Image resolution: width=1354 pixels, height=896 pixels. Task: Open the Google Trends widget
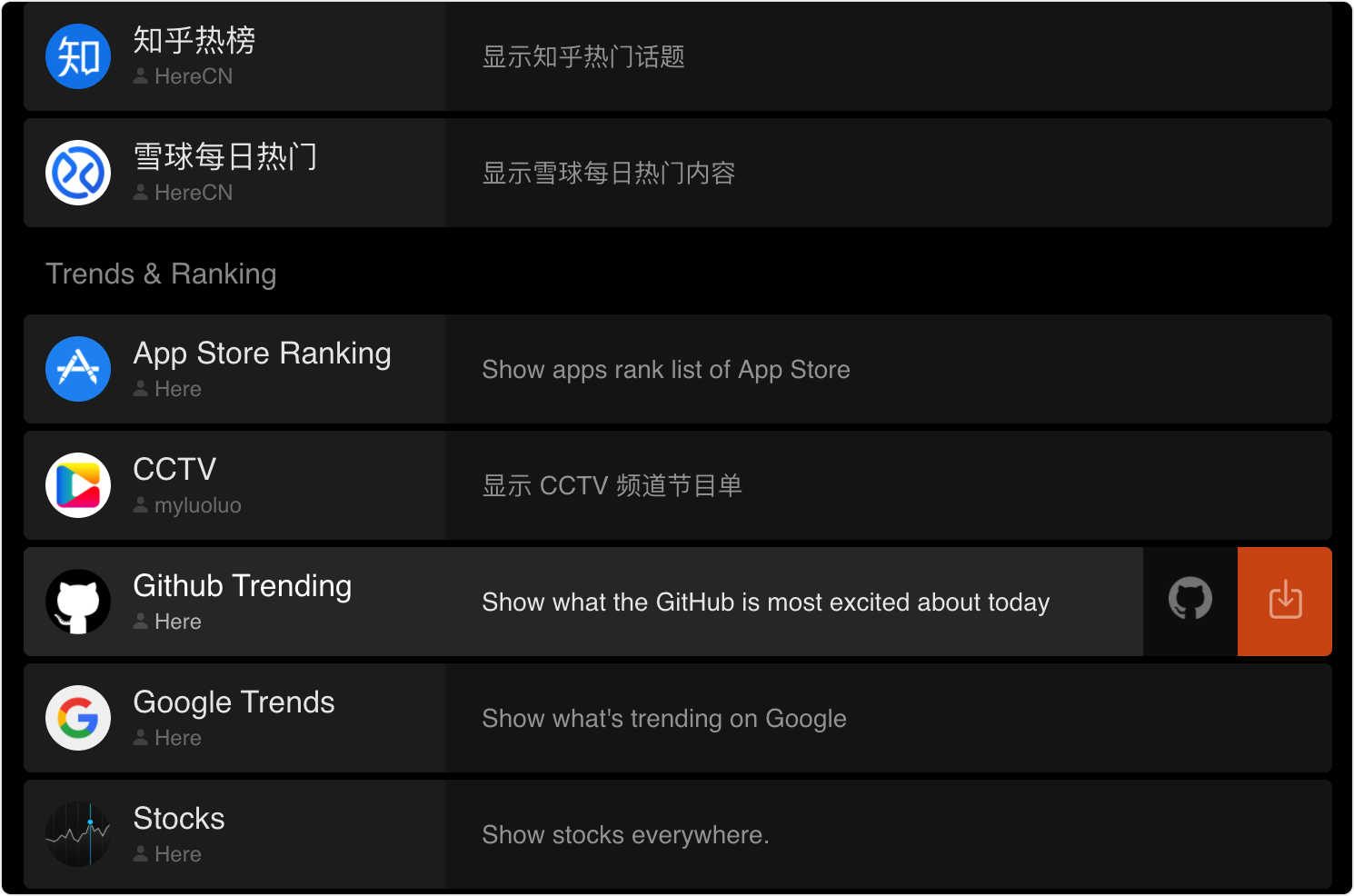tap(677, 718)
